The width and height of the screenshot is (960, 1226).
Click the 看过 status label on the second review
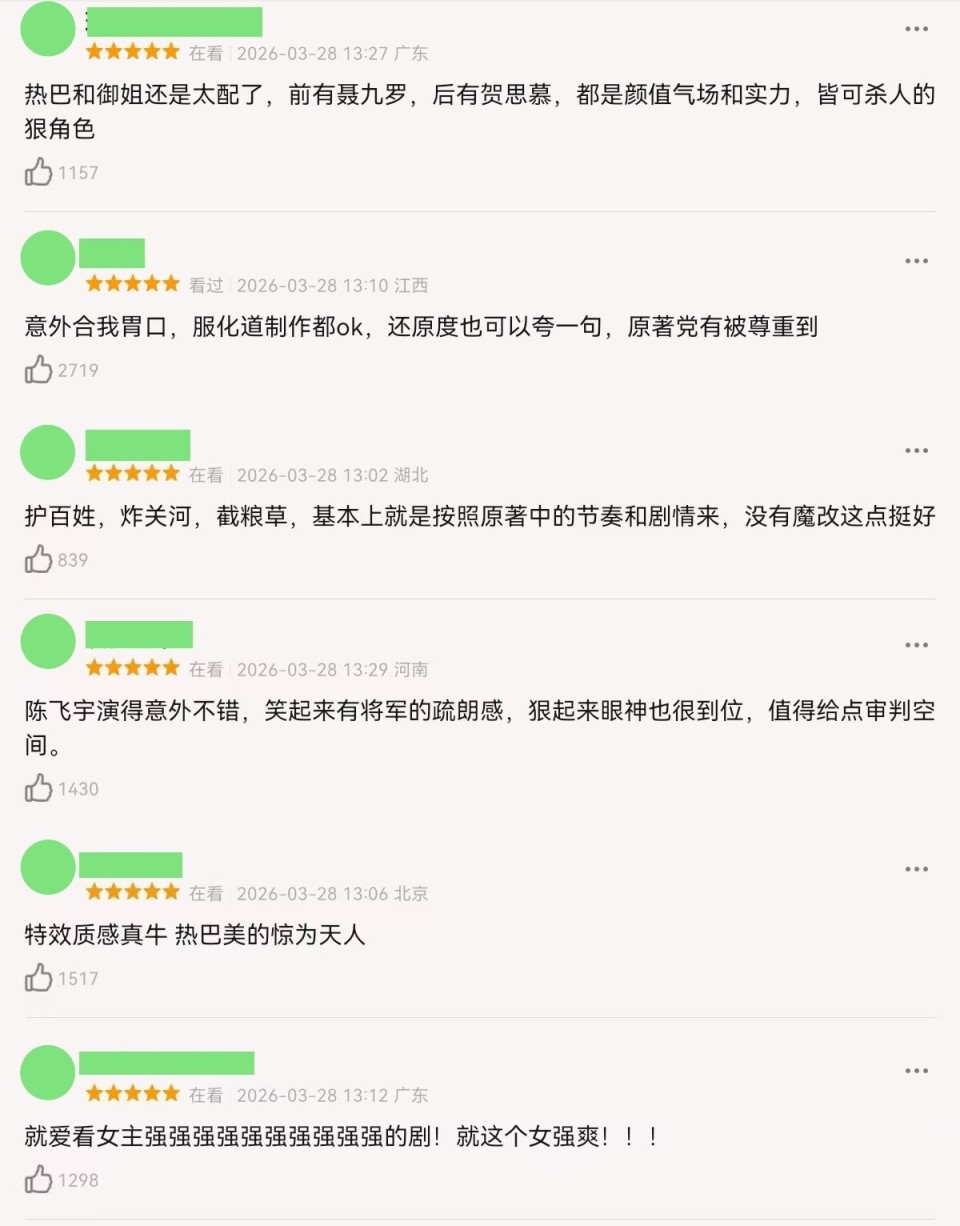(x=206, y=284)
